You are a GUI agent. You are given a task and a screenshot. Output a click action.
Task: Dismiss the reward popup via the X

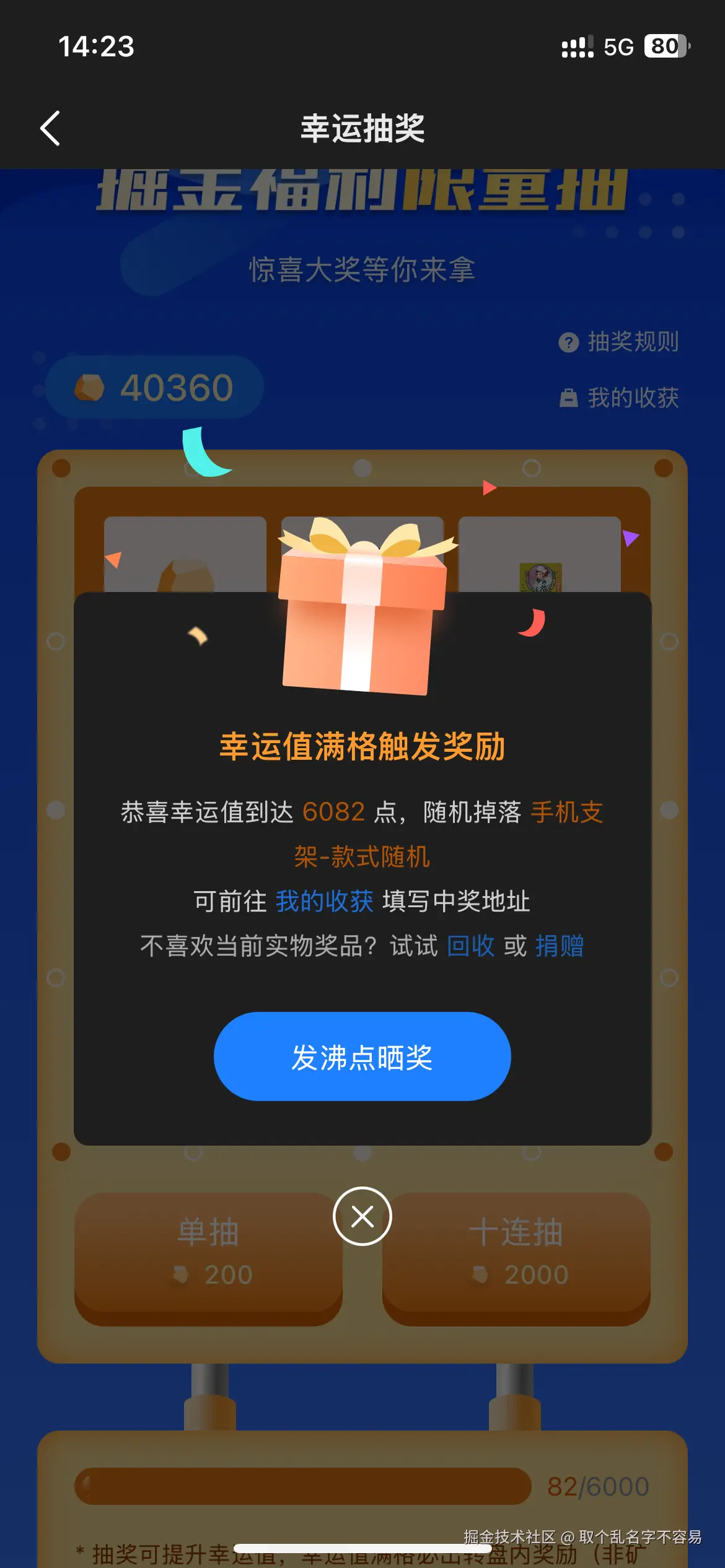362,1216
